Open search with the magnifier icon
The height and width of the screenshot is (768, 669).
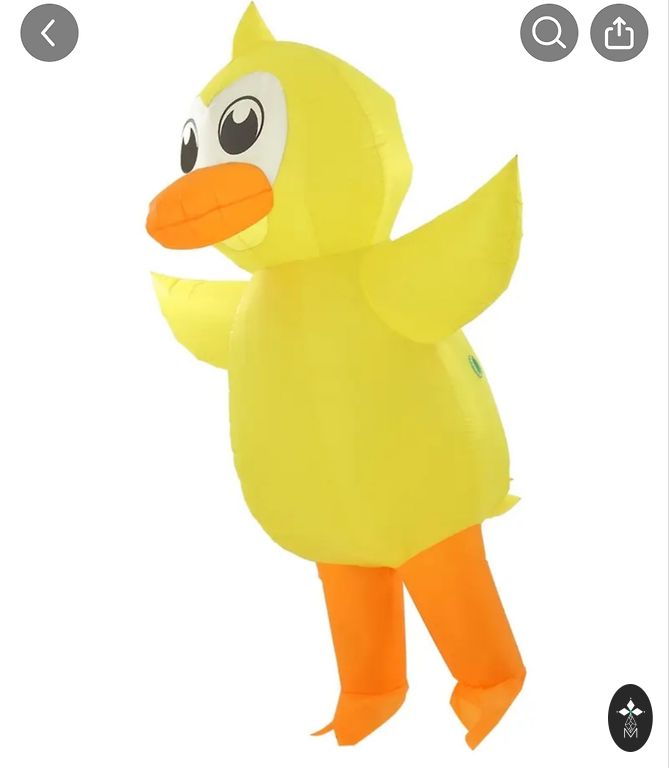(x=549, y=33)
